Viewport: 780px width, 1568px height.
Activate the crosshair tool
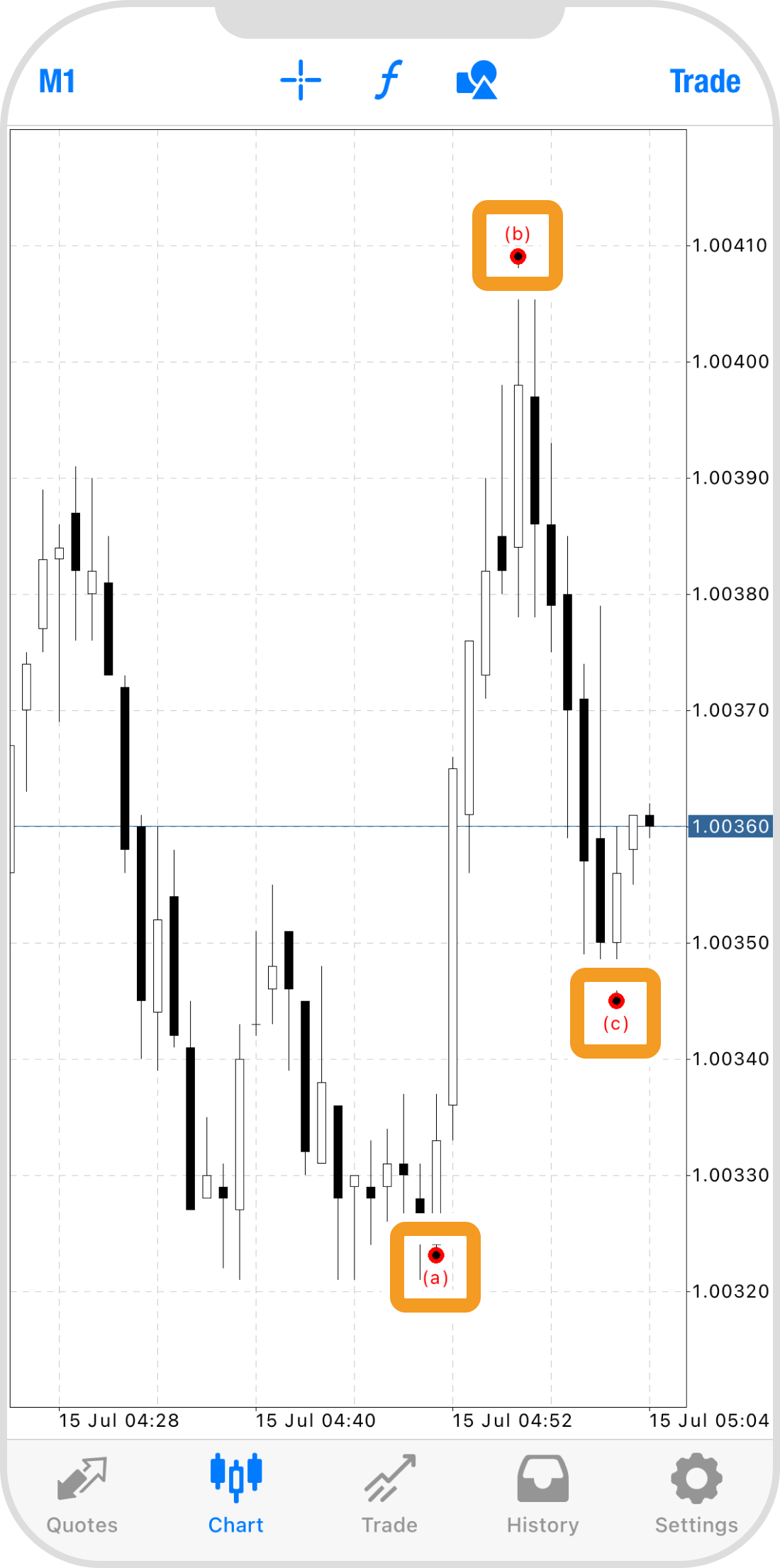[301, 80]
